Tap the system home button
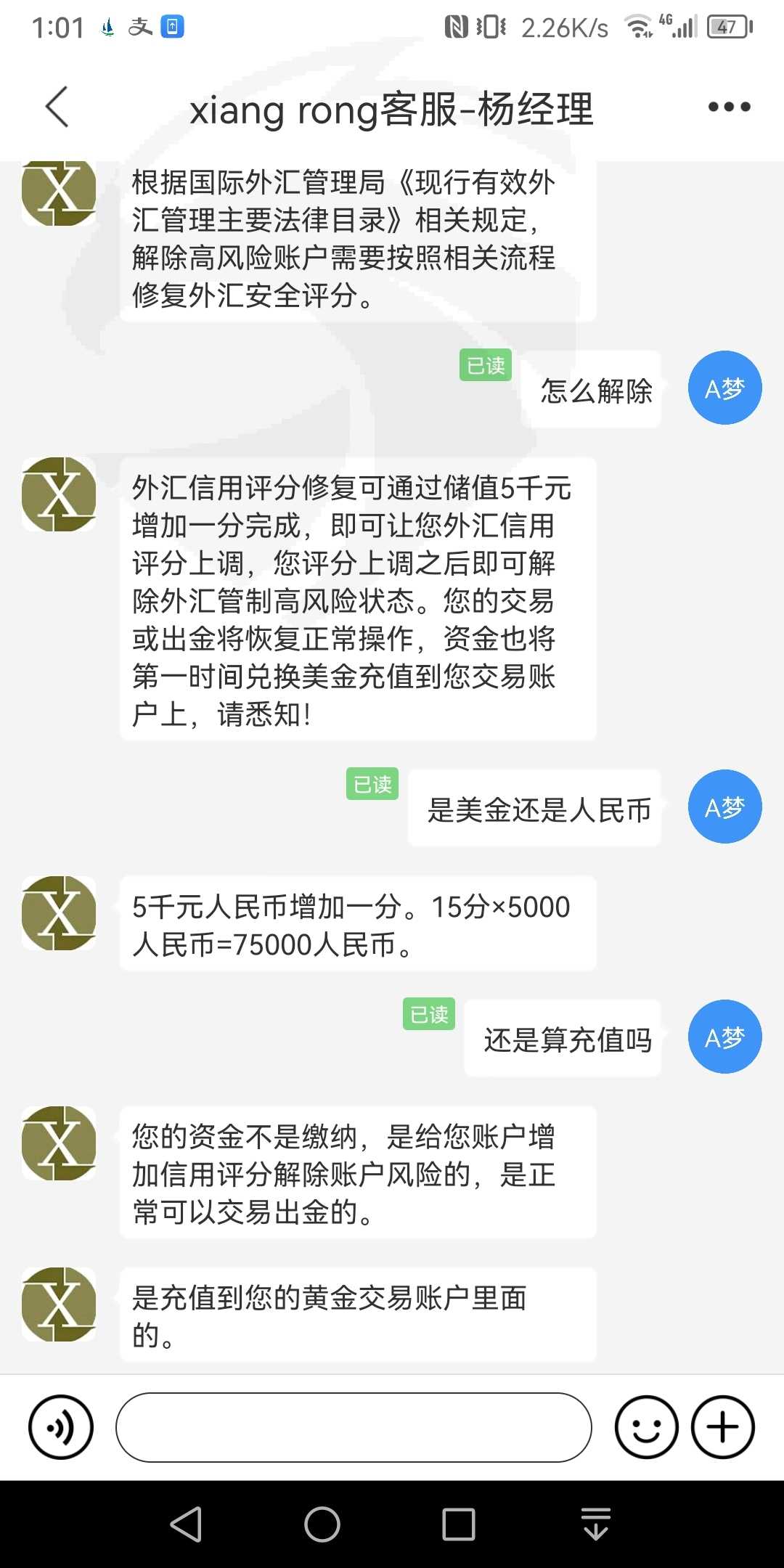 322,1524
